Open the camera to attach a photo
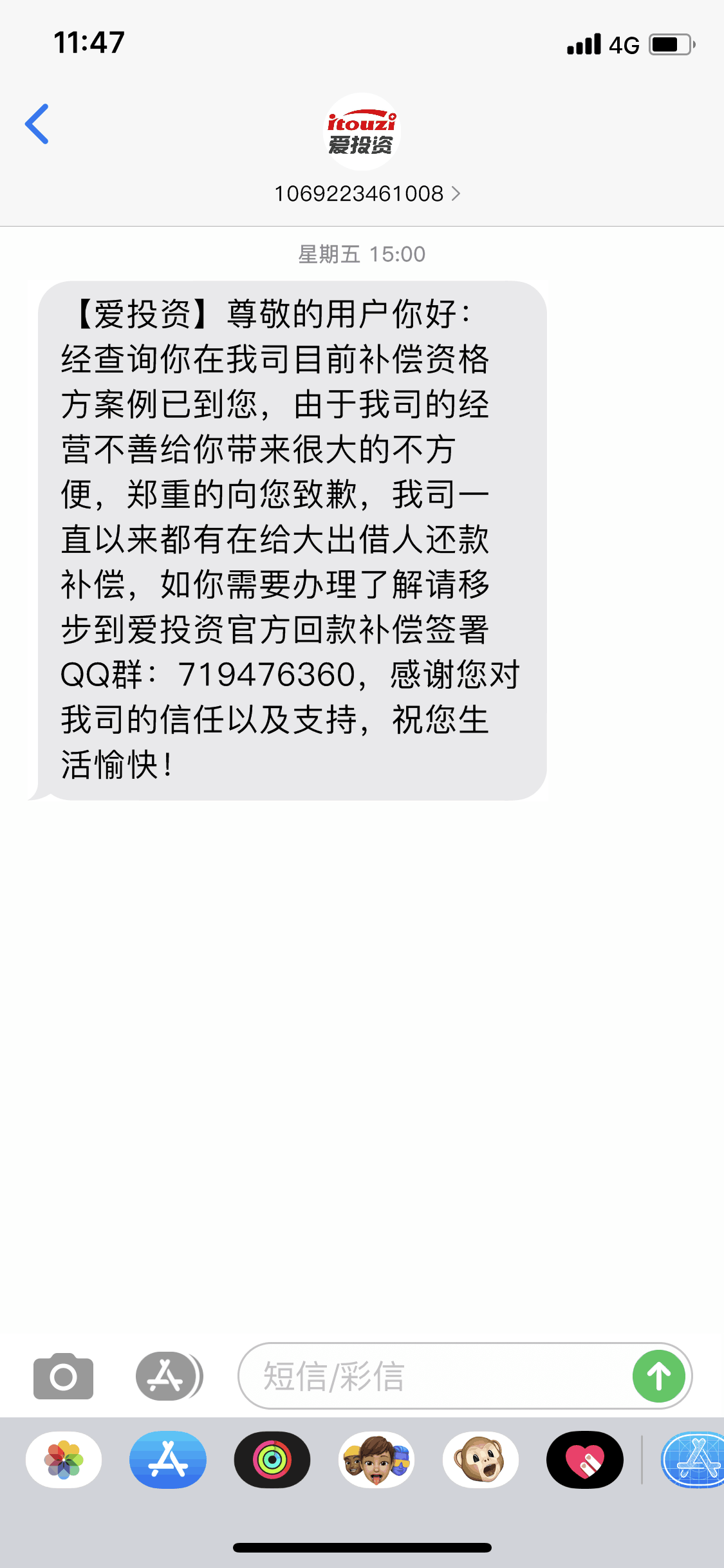 click(63, 1376)
